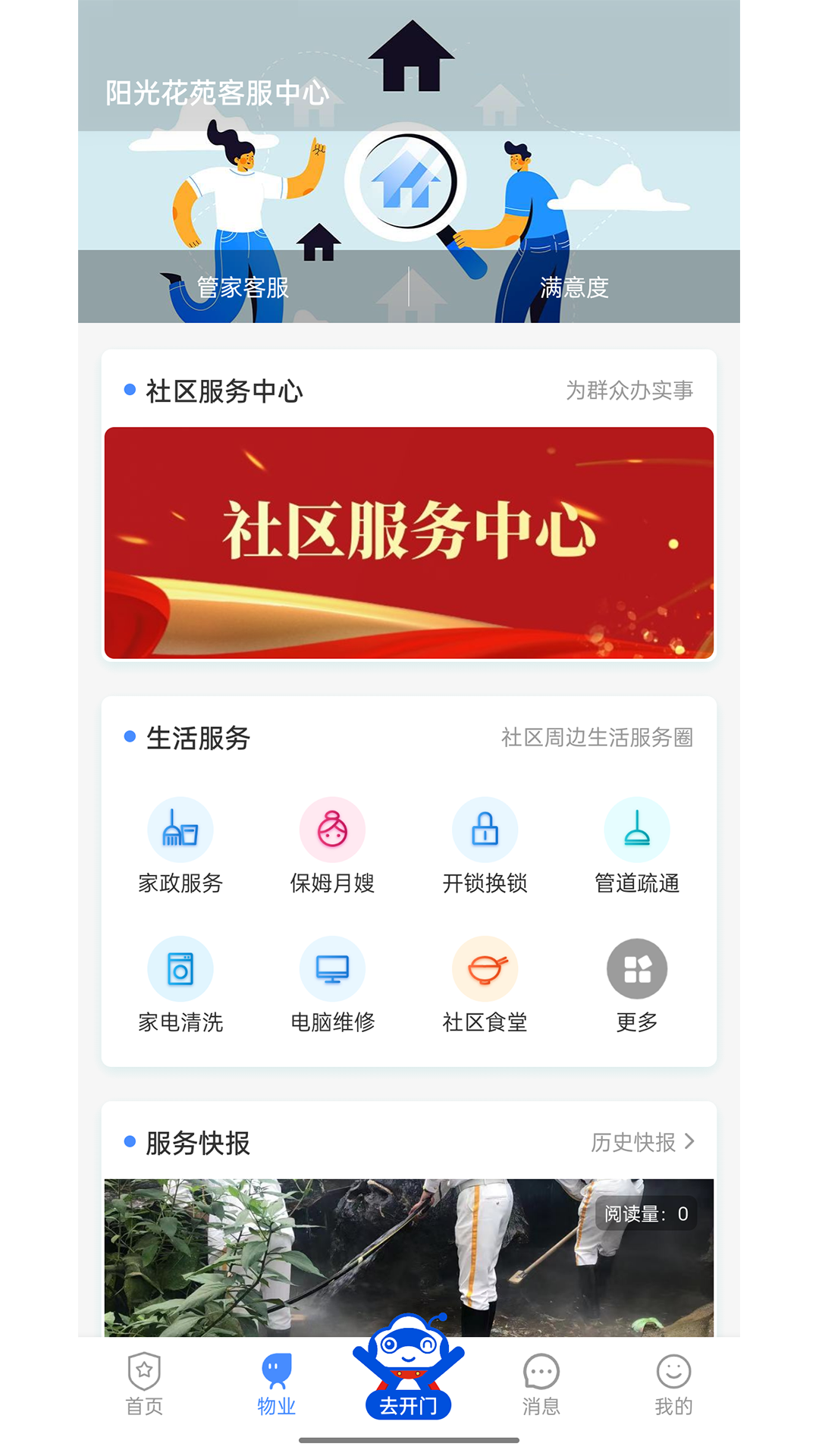Open the 家政服务 housekeeping service icon
The height and width of the screenshot is (1456, 819).
pyautogui.click(x=180, y=846)
